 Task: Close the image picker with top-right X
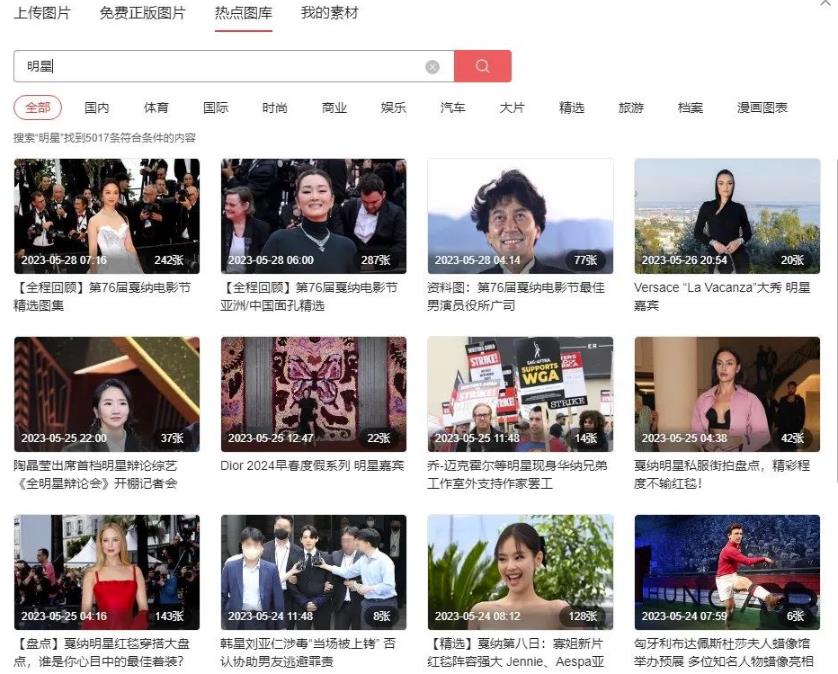click(826, 4)
